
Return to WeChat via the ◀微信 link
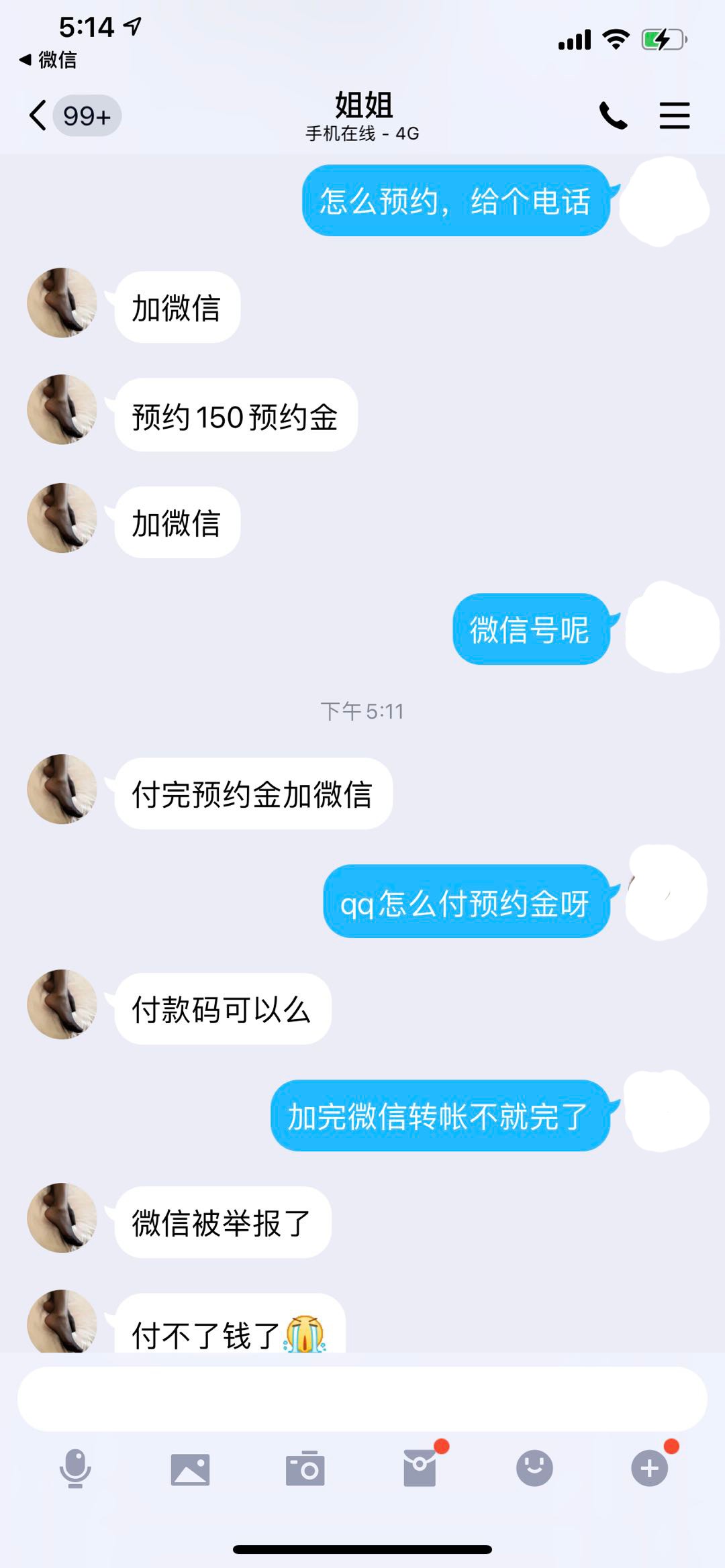pyautogui.click(x=47, y=60)
